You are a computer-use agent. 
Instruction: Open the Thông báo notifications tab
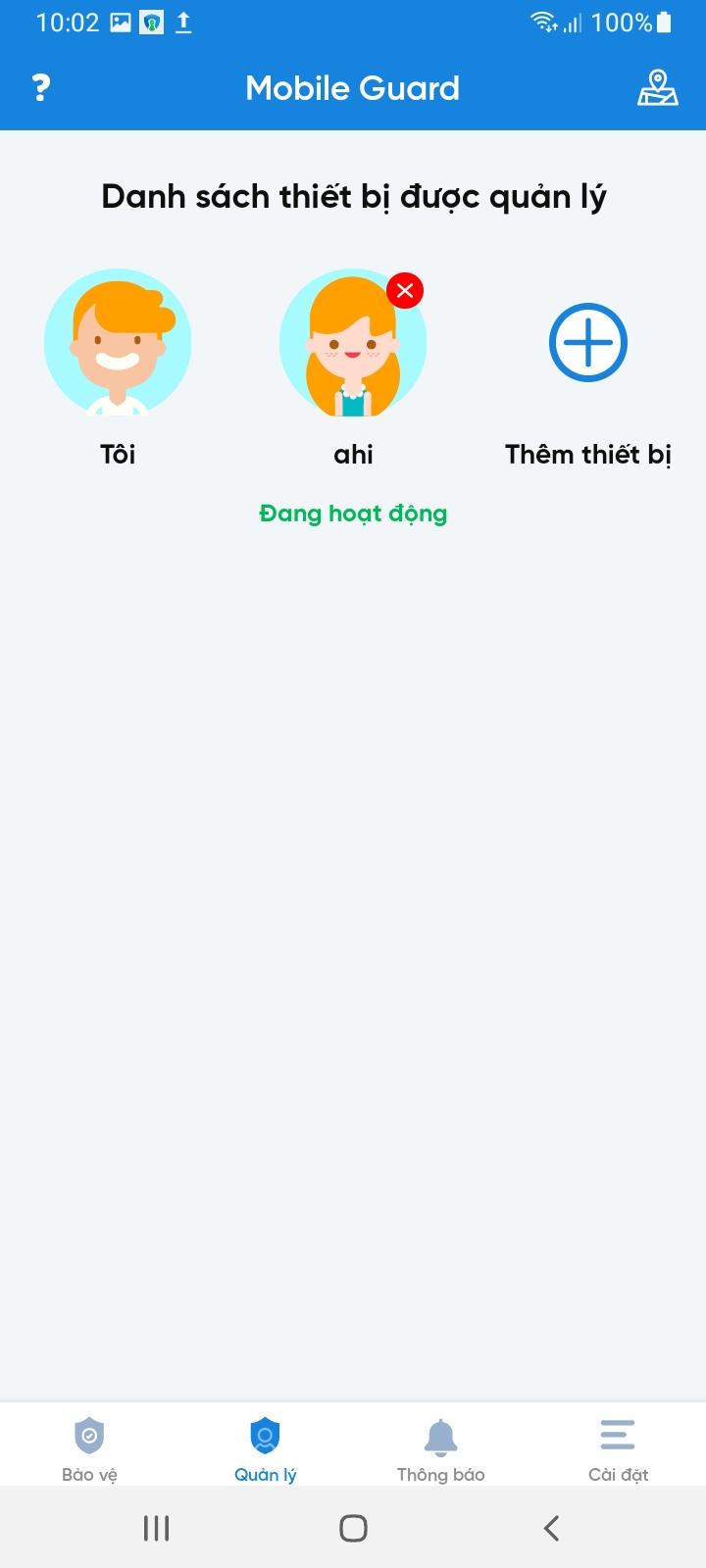440,1448
